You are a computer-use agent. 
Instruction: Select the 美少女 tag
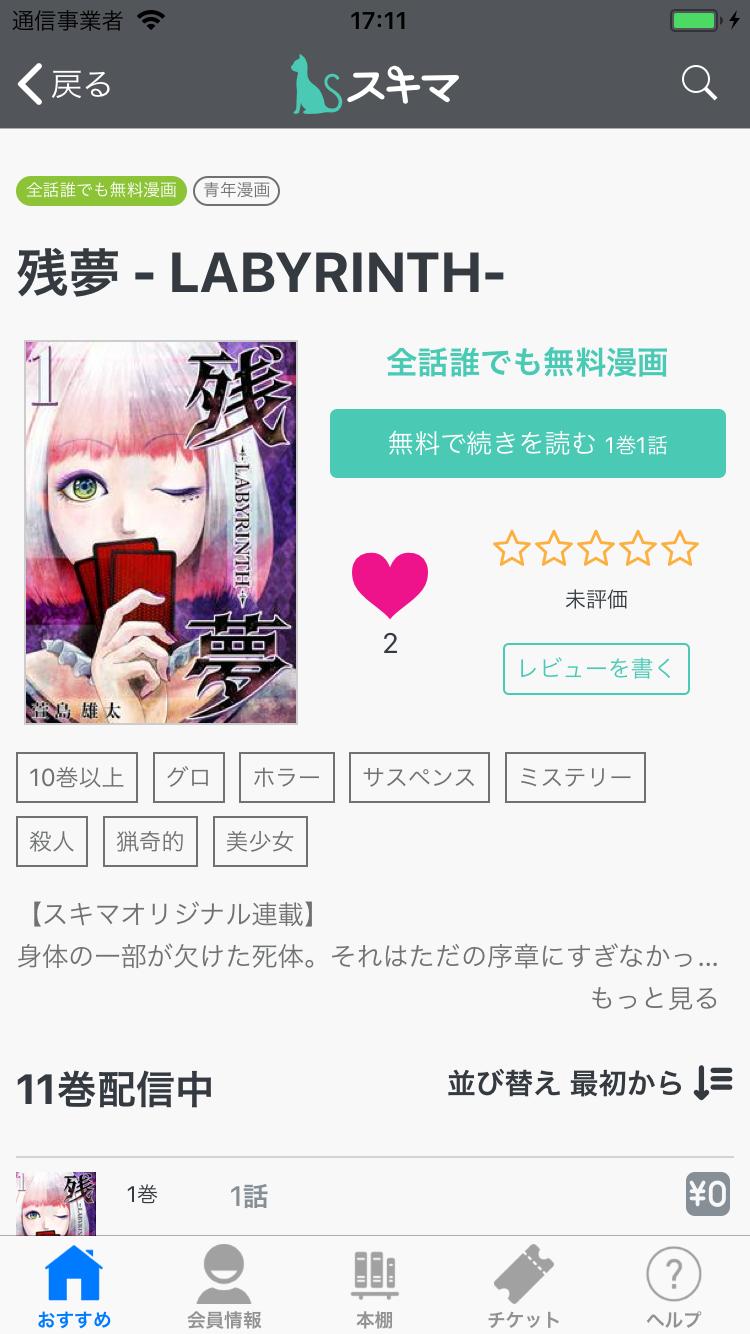pos(260,842)
